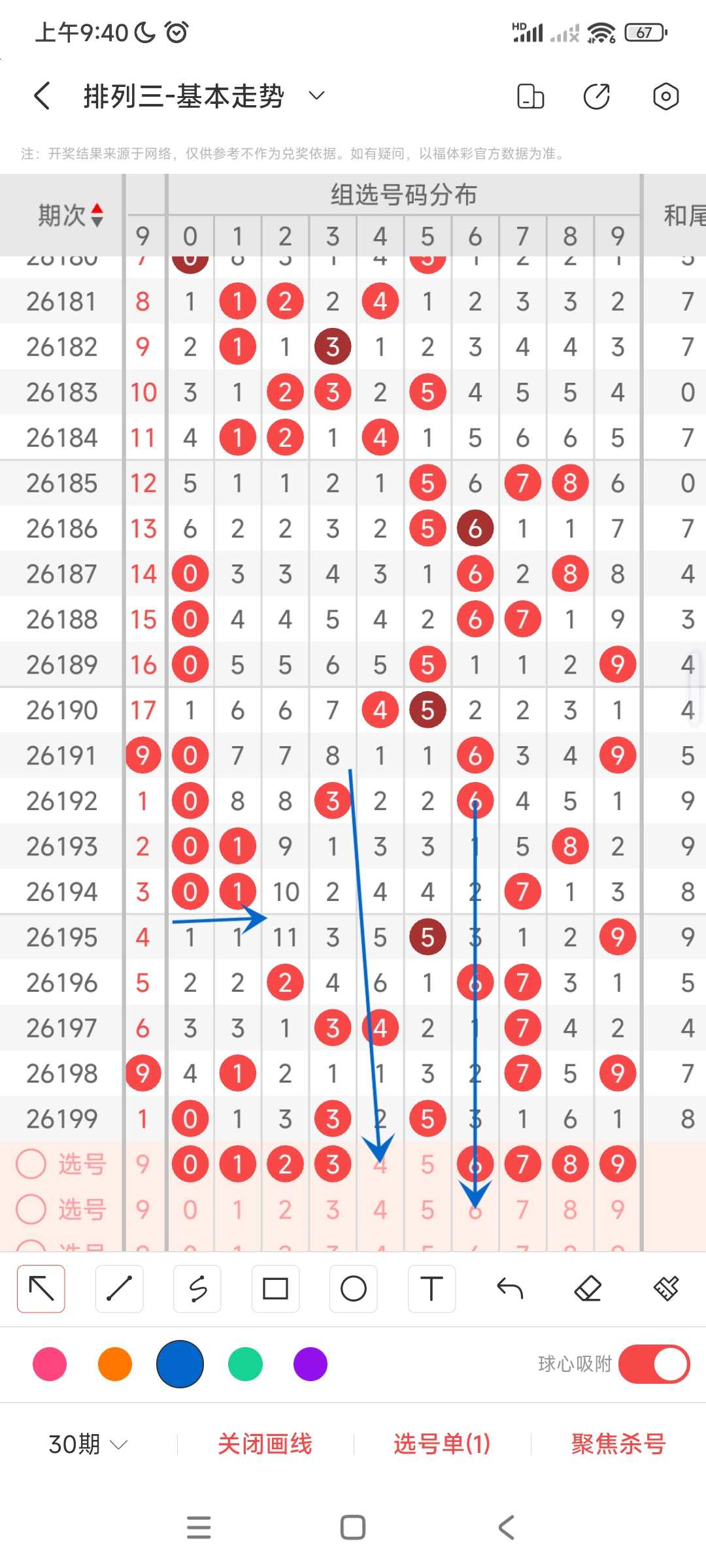Select the arrow drawing tool
The image size is (706, 1568).
(x=41, y=1288)
